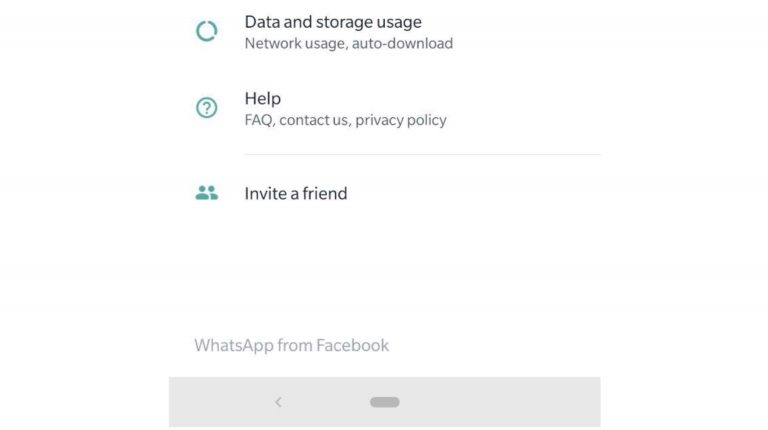
Task: Open Data and storage usage settings
Action: click(333, 31)
